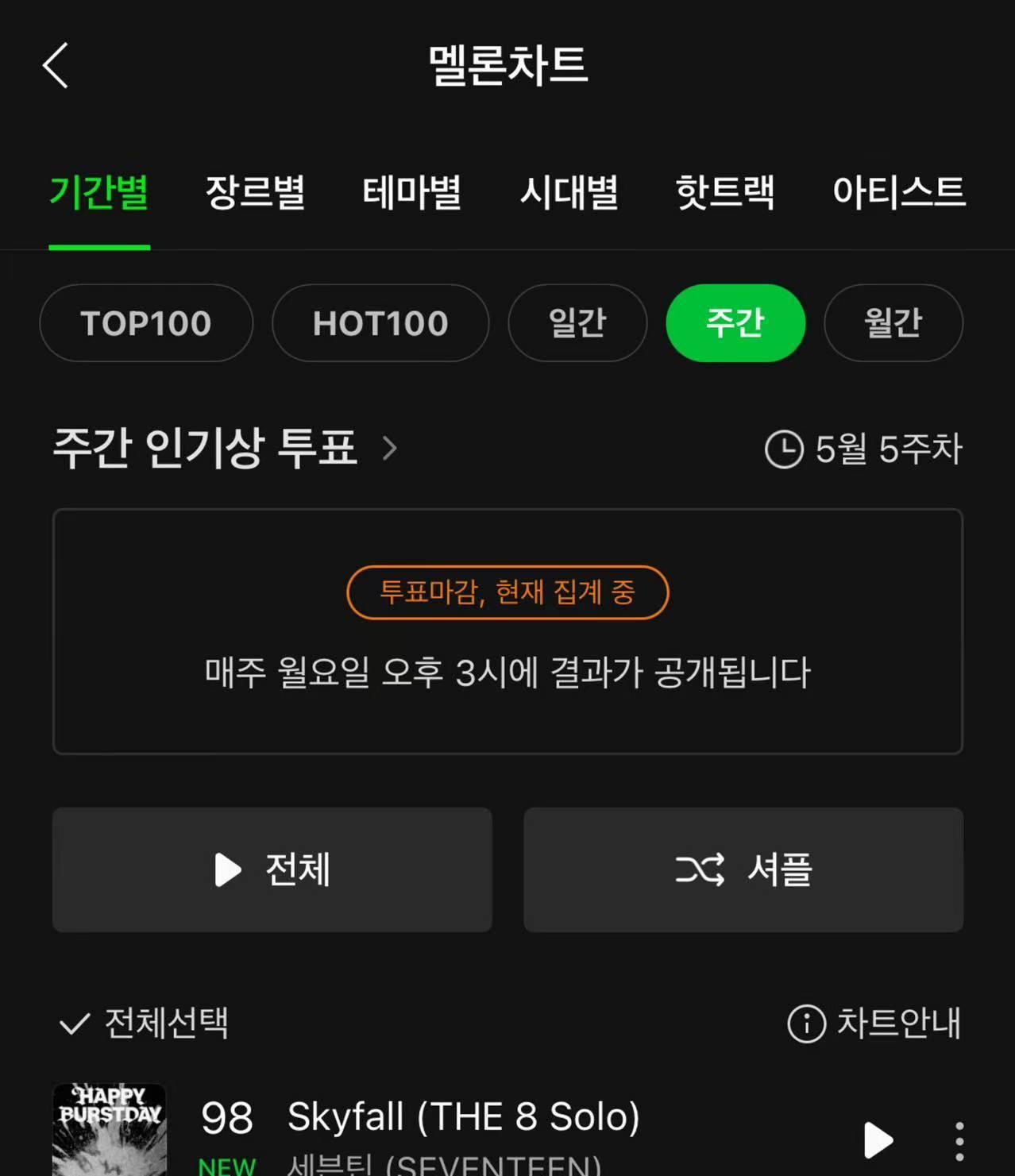1015x1176 pixels.
Task: Open the 핫트랙 tab
Action: 724,192
